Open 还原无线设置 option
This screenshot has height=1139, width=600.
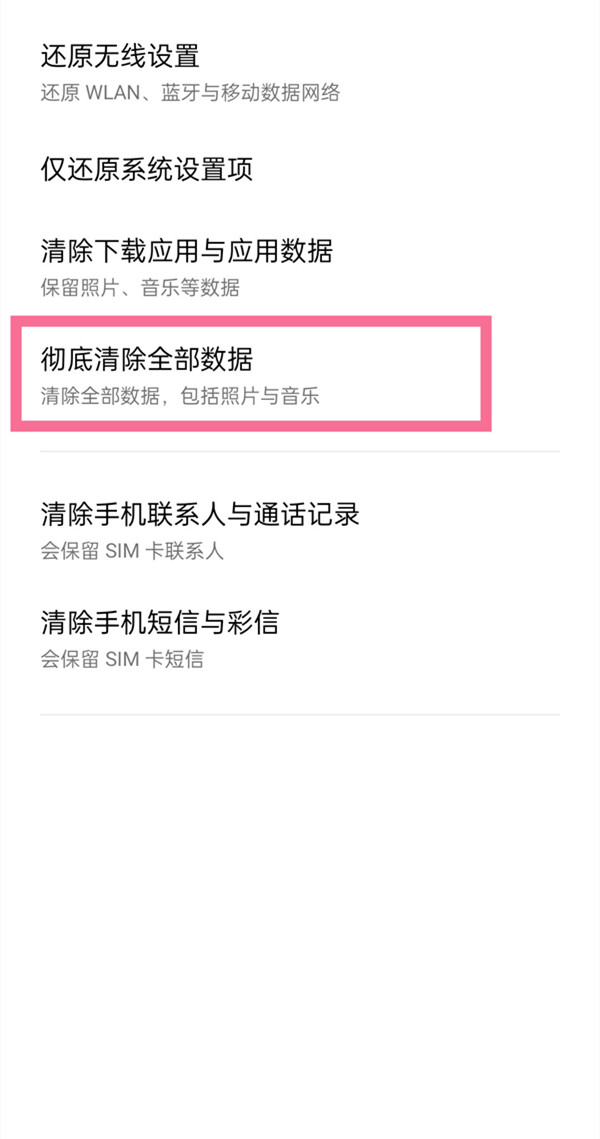(300, 73)
